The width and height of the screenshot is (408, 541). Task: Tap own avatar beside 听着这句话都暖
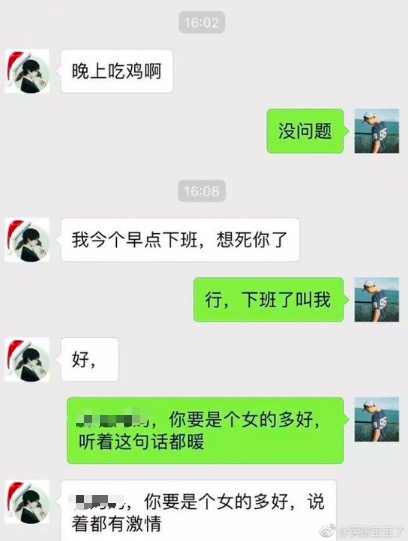(377, 419)
